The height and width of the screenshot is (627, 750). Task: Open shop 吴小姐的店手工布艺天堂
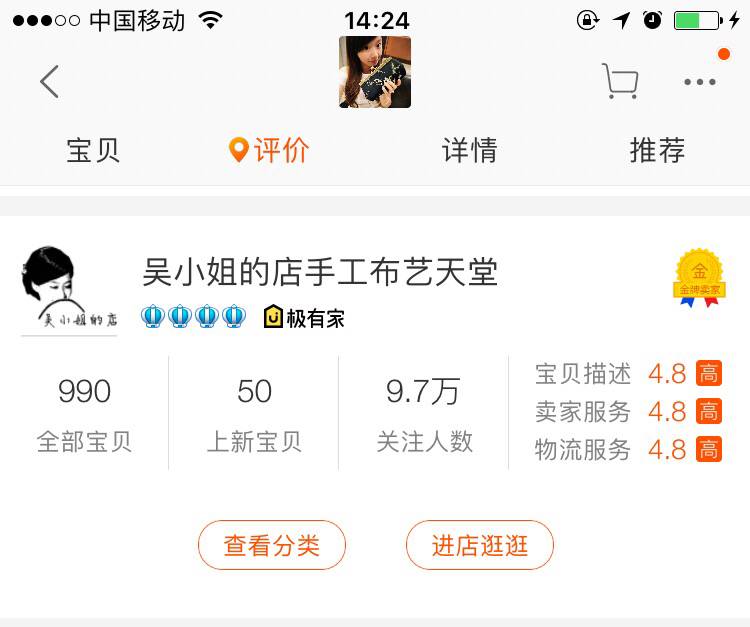coord(320,271)
